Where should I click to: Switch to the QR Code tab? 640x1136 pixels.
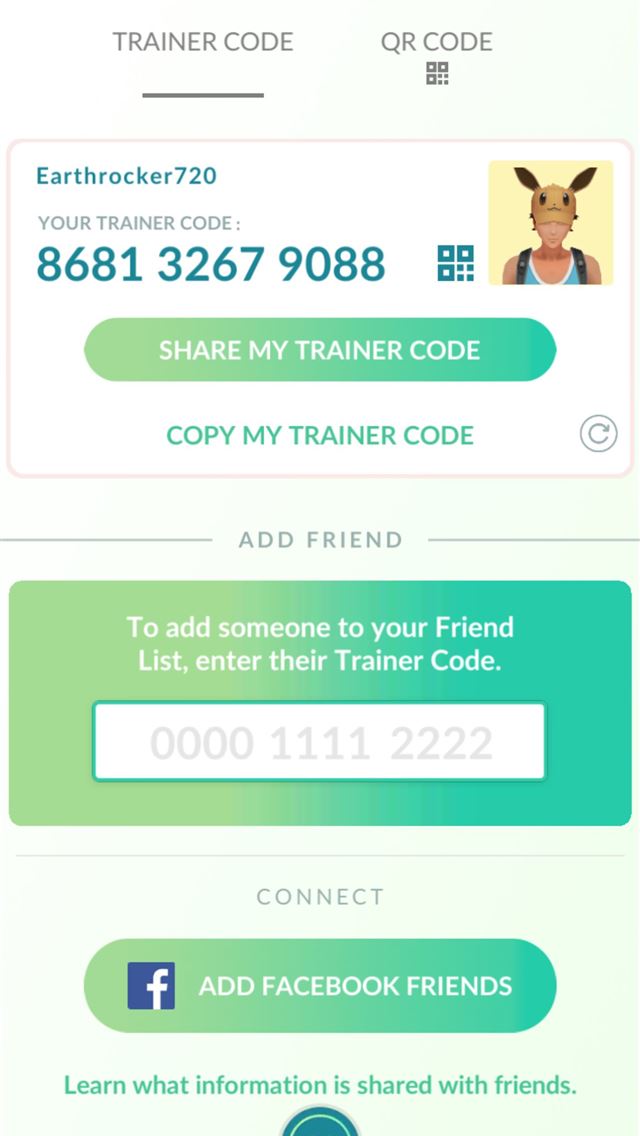click(436, 55)
